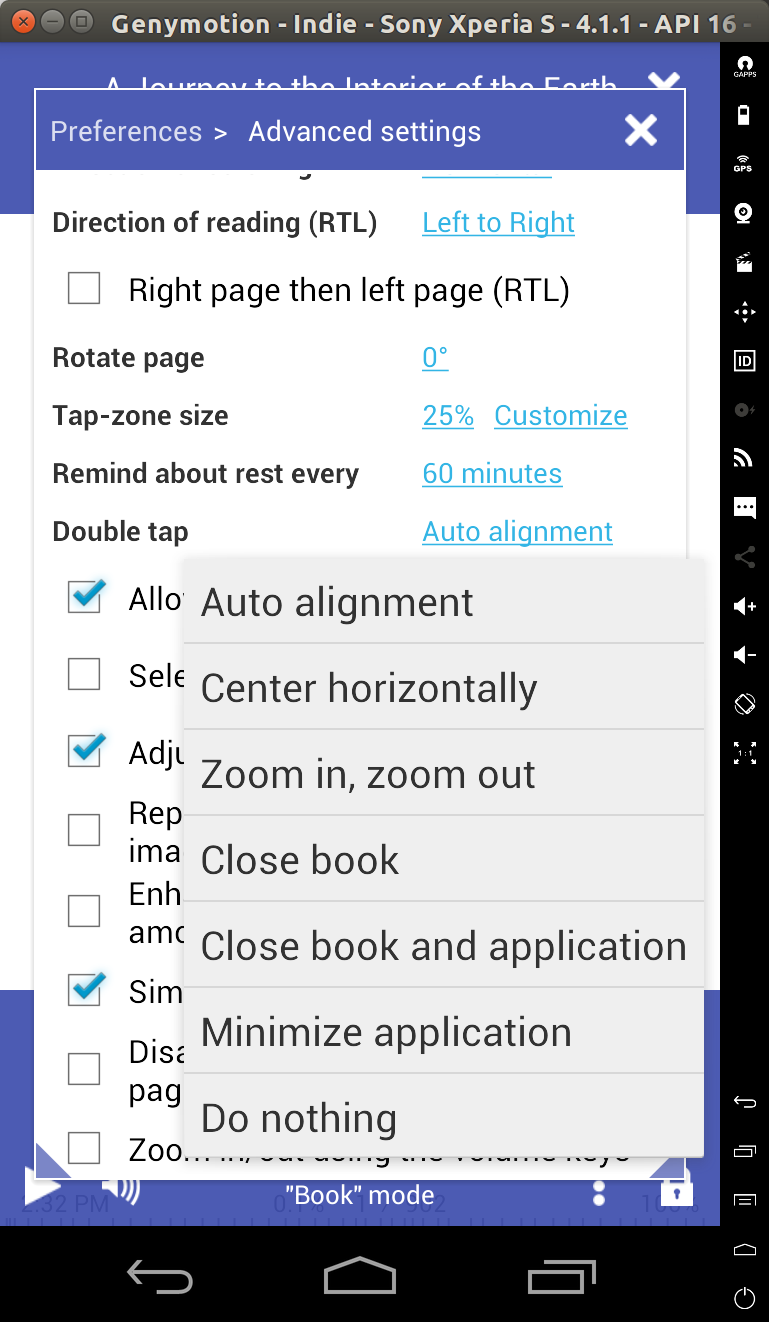The width and height of the screenshot is (769, 1322).
Task: Select Minimize application option
Action: coord(444,1032)
